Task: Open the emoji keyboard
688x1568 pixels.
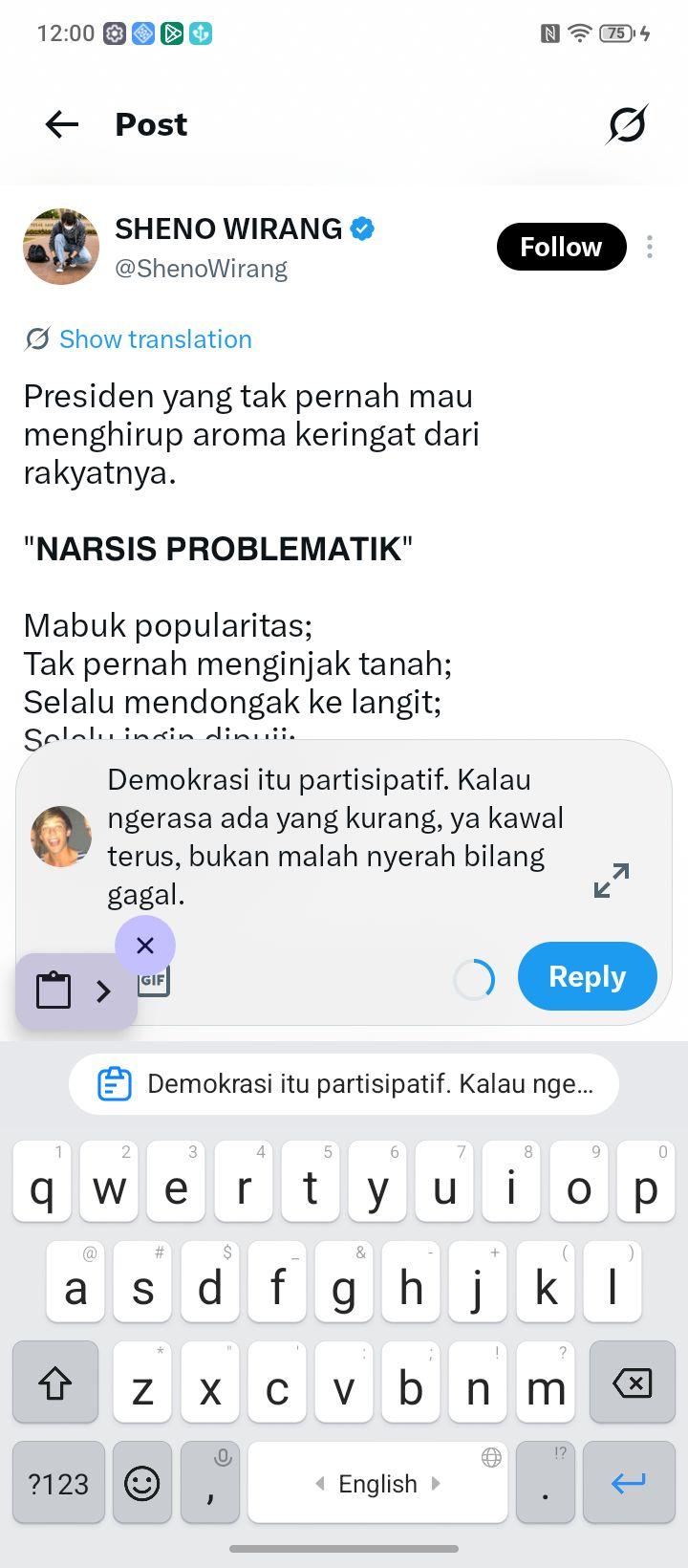Action: 142,1483
